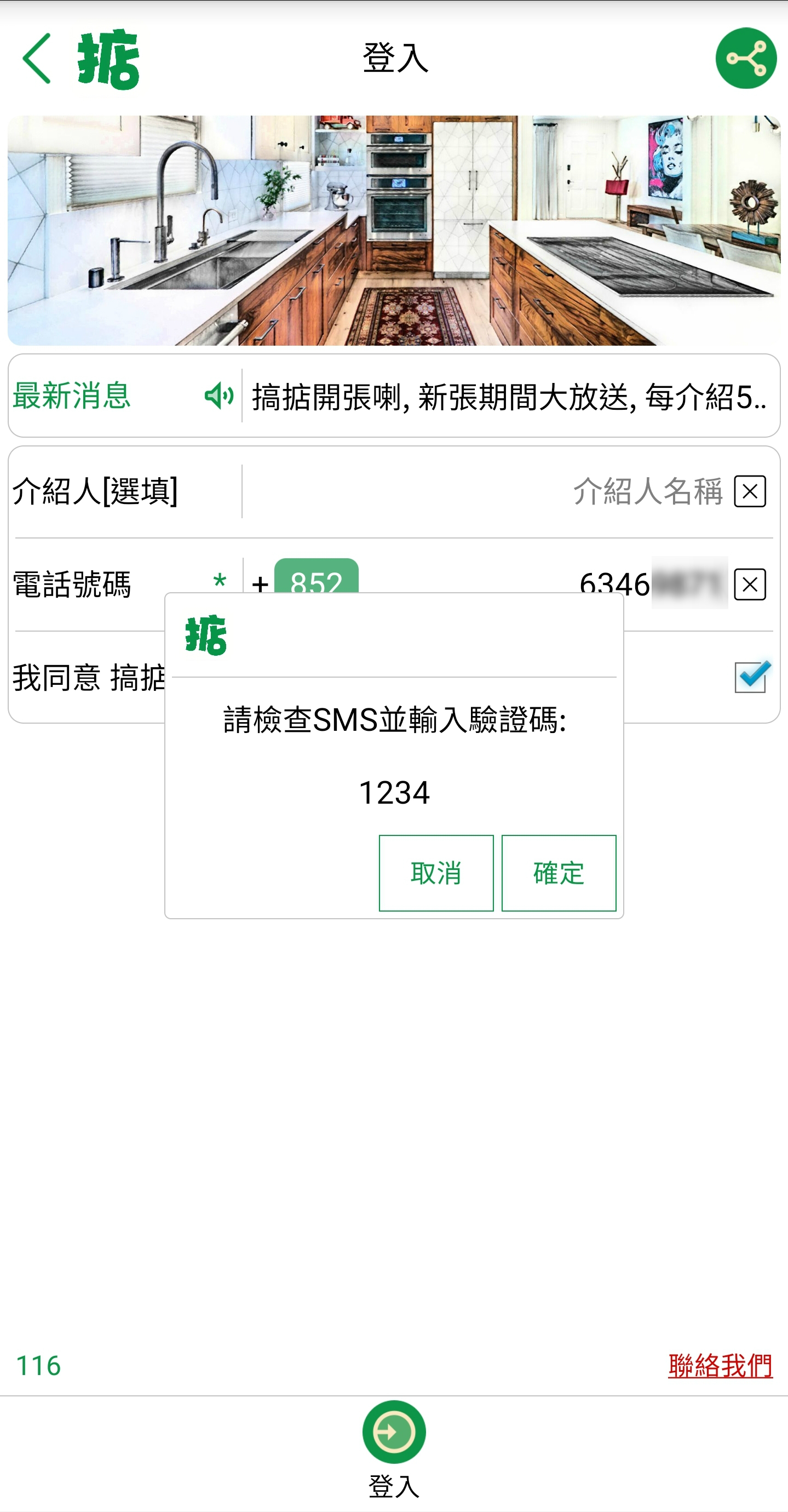This screenshot has width=788, height=1512.
Task: Edit the verification code field showing 1234
Action: 394,792
